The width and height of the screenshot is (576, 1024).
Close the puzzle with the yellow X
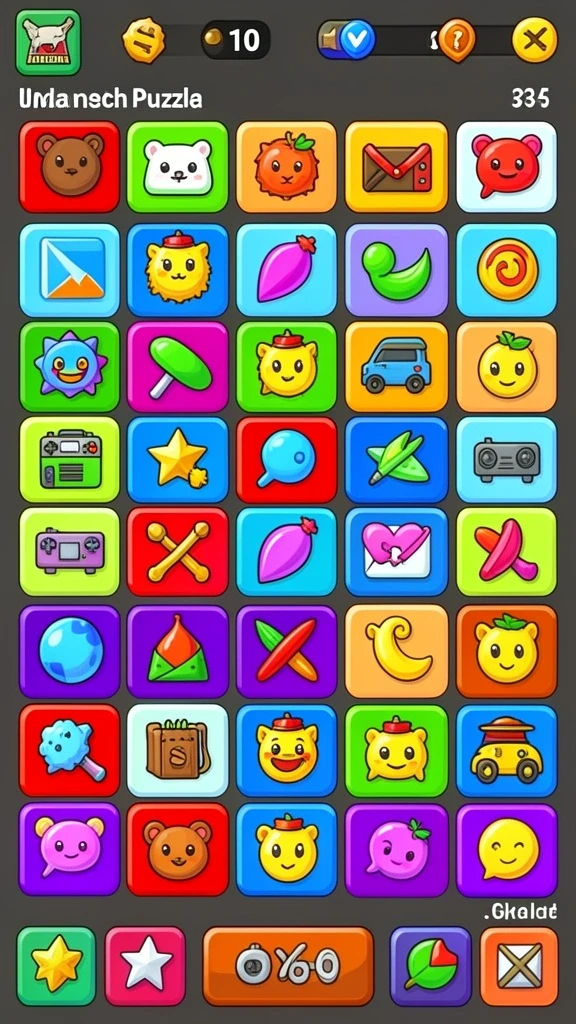[535, 40]
